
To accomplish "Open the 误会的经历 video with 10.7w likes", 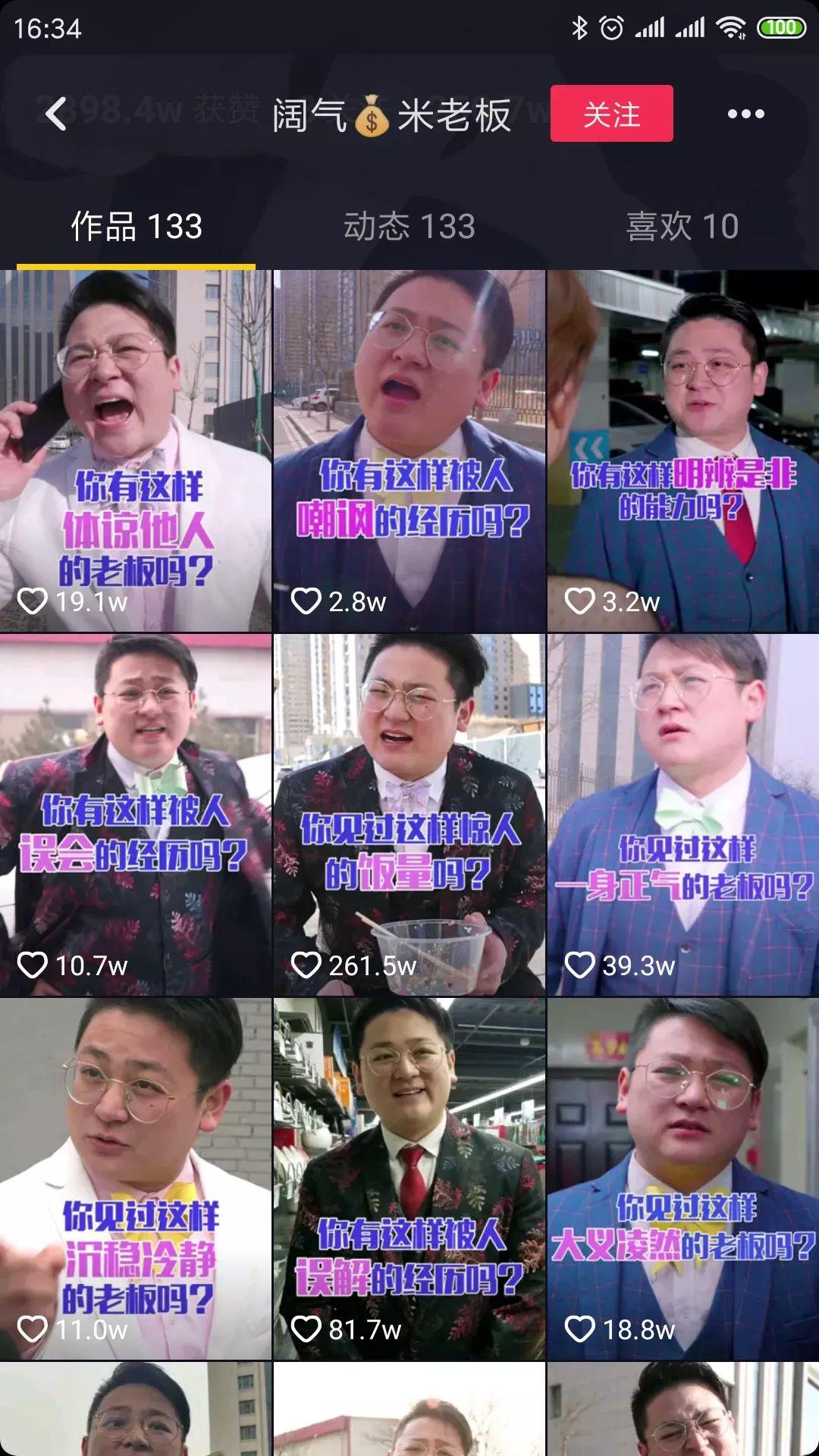I will (x=136, y=815).
